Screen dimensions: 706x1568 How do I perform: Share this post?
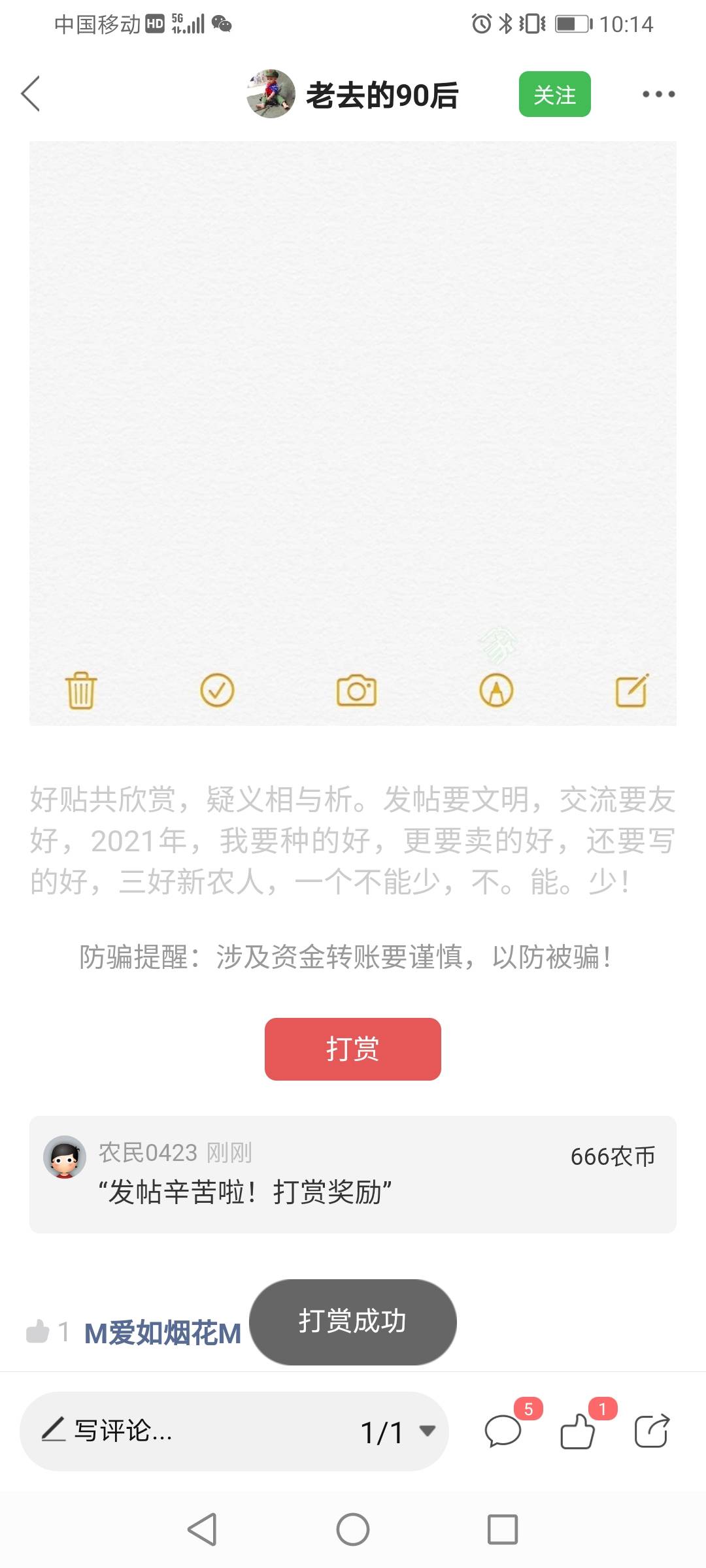(652, 1432)
